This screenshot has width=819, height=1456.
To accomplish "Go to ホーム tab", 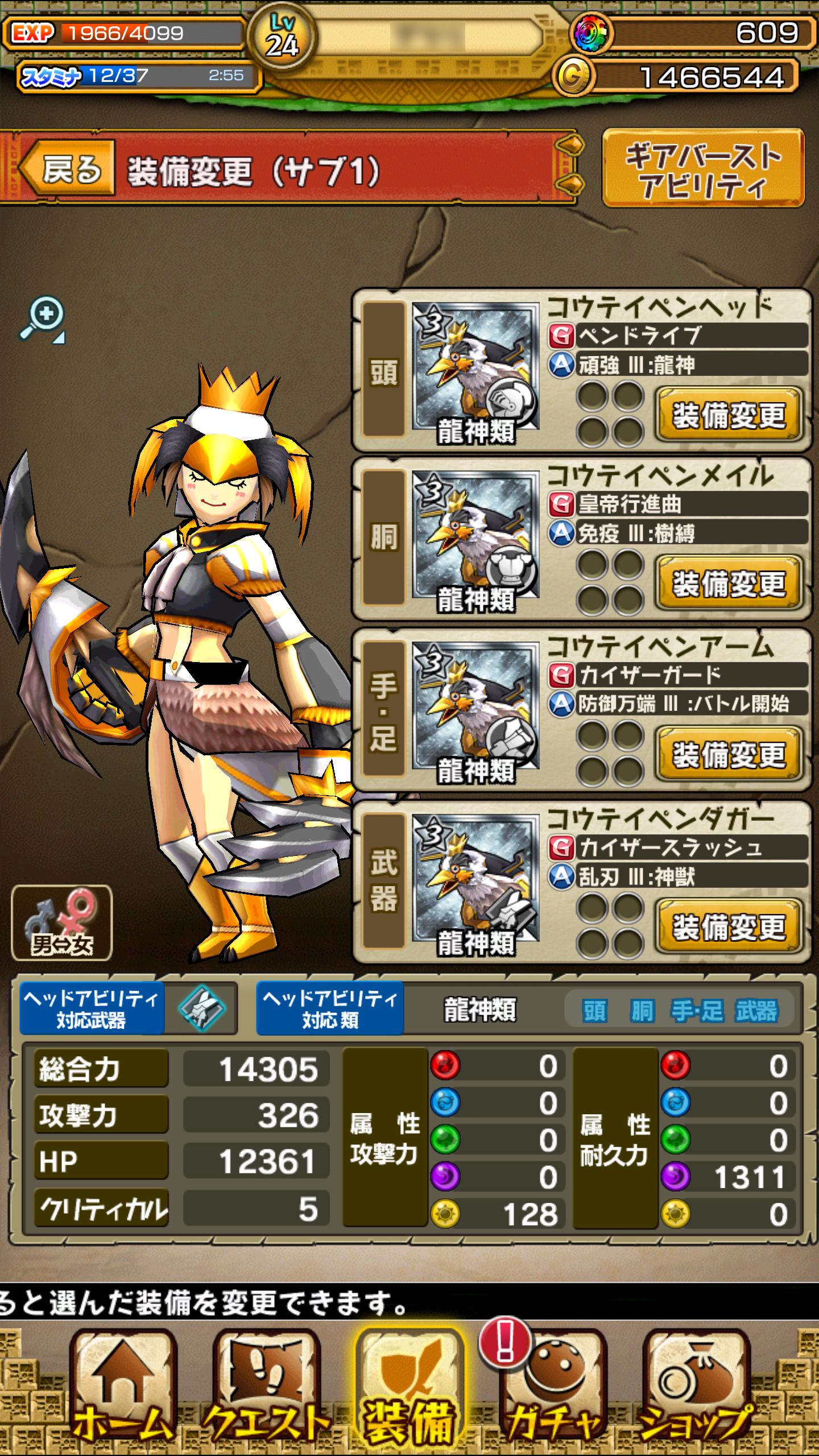I will click(x=122, y=1391).
